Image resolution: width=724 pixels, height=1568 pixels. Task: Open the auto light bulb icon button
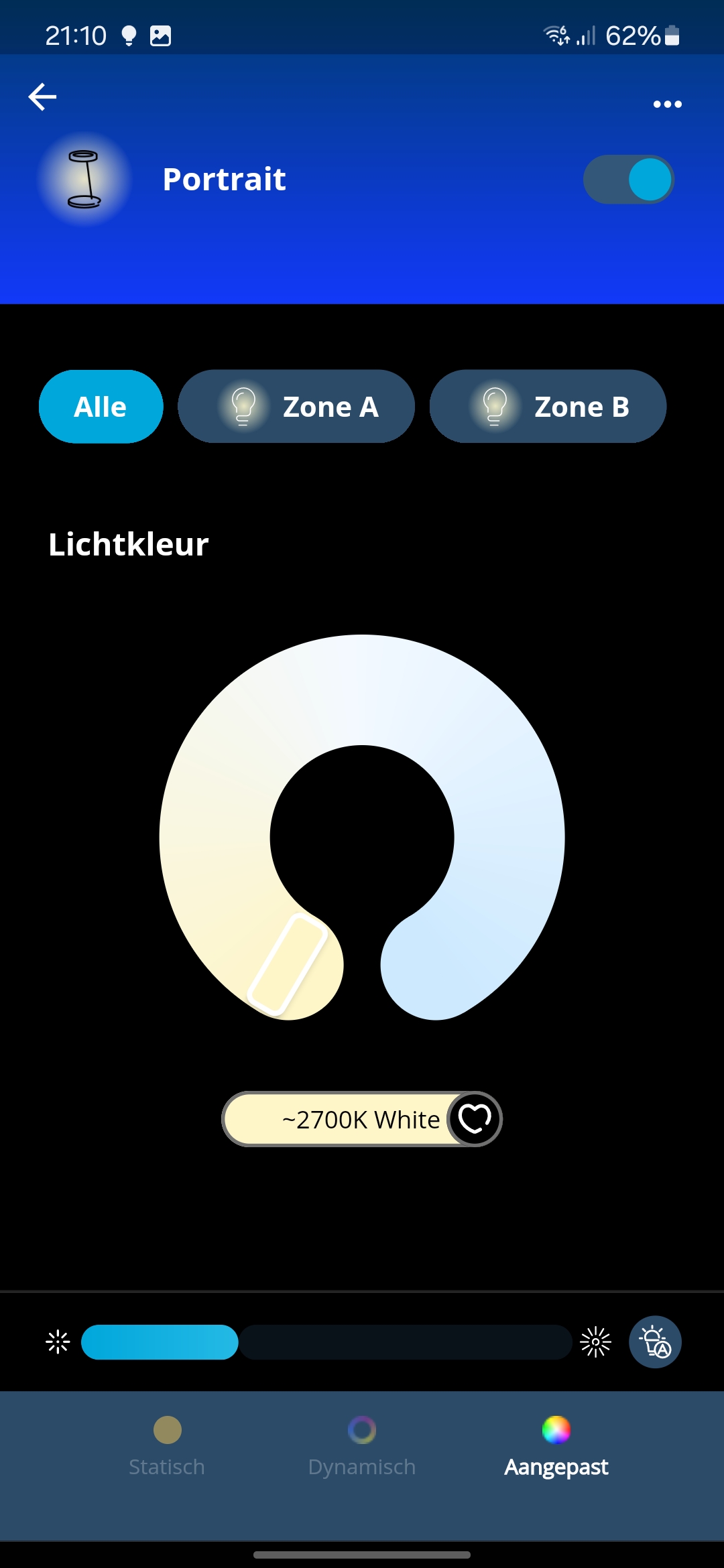(655, 1342)
